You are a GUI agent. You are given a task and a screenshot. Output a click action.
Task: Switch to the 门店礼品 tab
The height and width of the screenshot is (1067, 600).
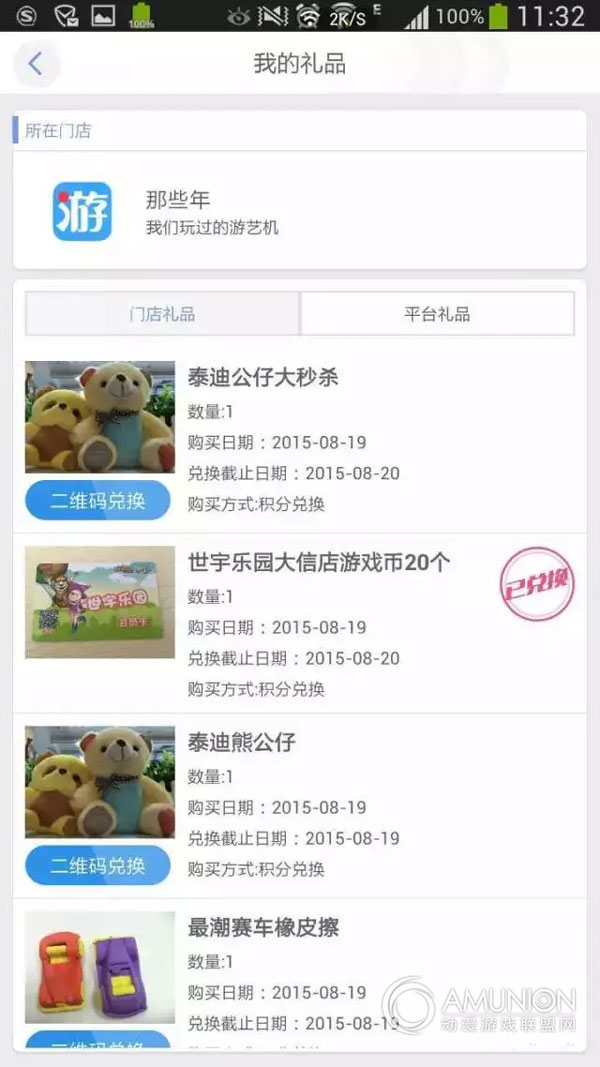coord(162,314)
